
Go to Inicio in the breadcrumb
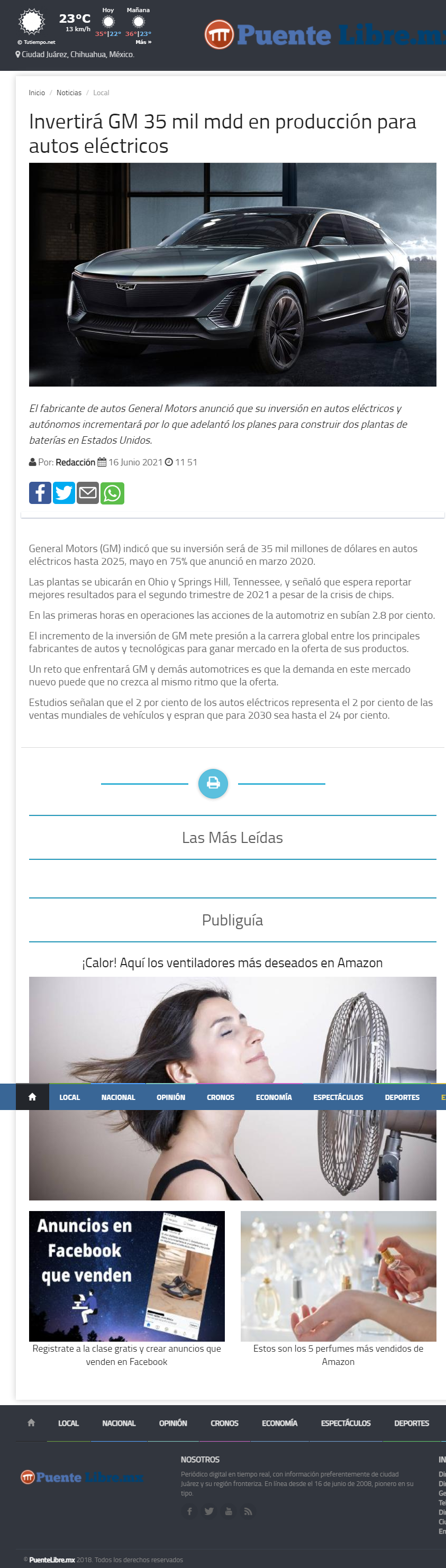coord(37,93)
